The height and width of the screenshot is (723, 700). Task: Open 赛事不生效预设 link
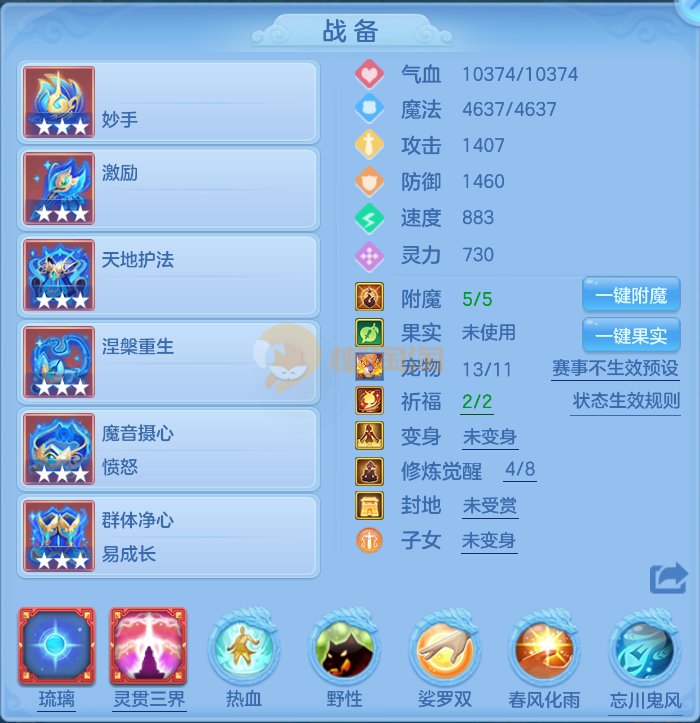tap(615, 368)
